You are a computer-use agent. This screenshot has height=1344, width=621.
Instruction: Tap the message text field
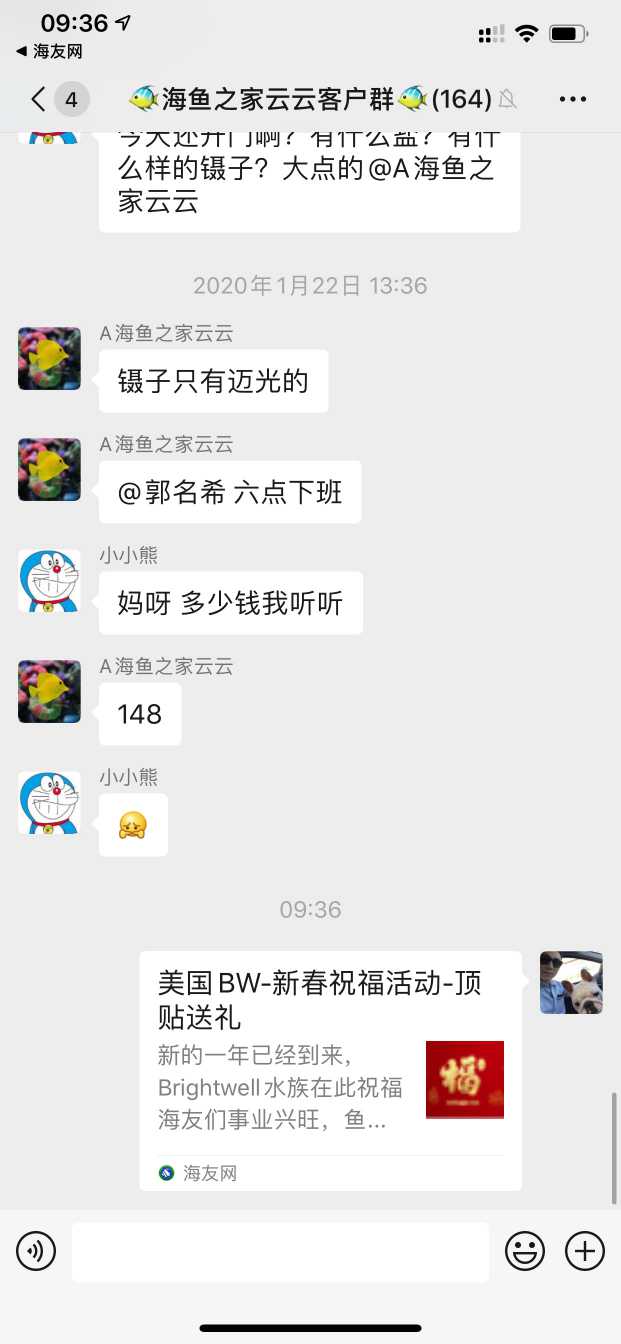pyautogui.click(x=280, y=1250)
